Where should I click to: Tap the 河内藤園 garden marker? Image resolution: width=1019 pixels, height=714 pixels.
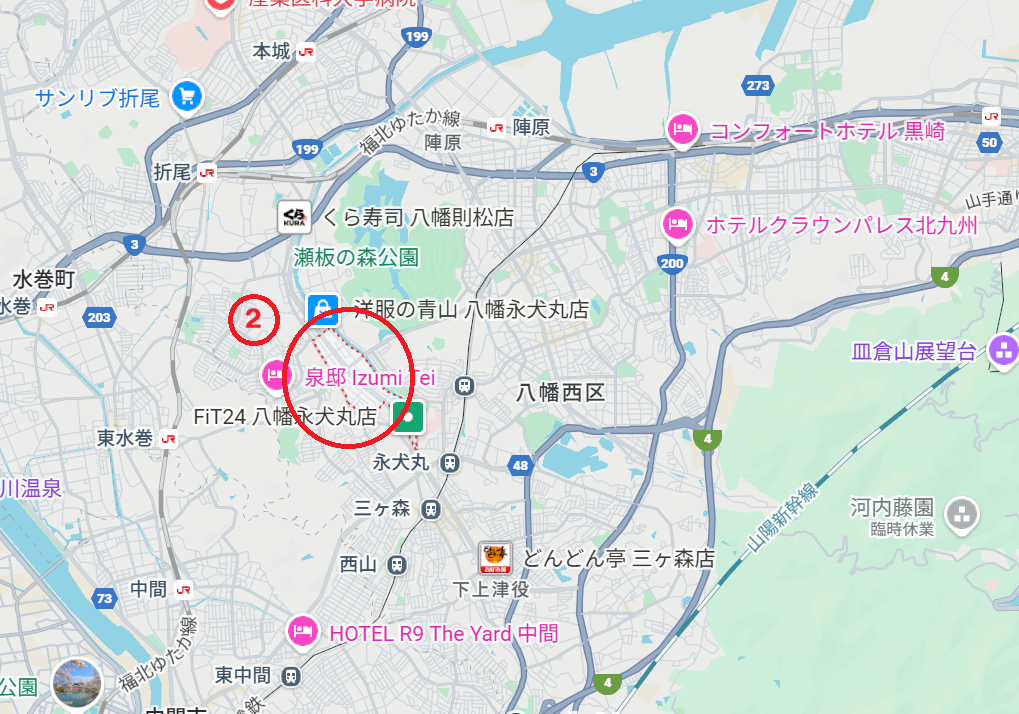(x=961, y=515)
